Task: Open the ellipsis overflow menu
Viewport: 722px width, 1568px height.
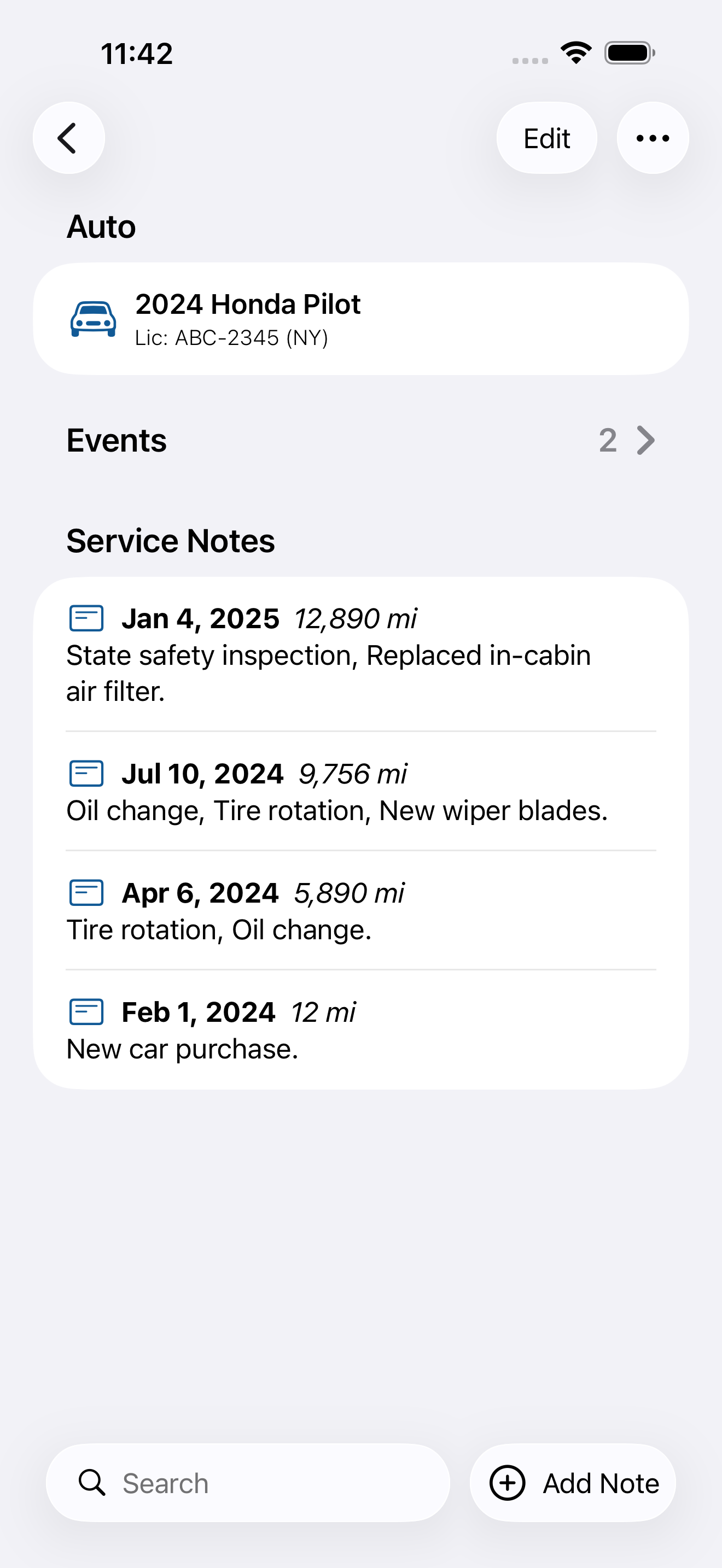Action: 652,138
